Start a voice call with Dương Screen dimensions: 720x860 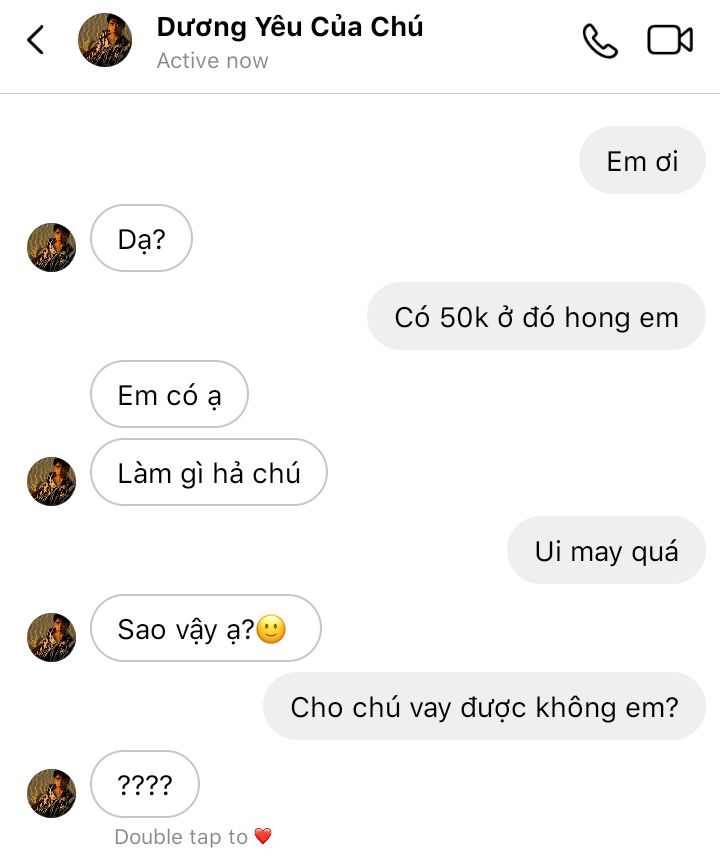coord(600,41)
